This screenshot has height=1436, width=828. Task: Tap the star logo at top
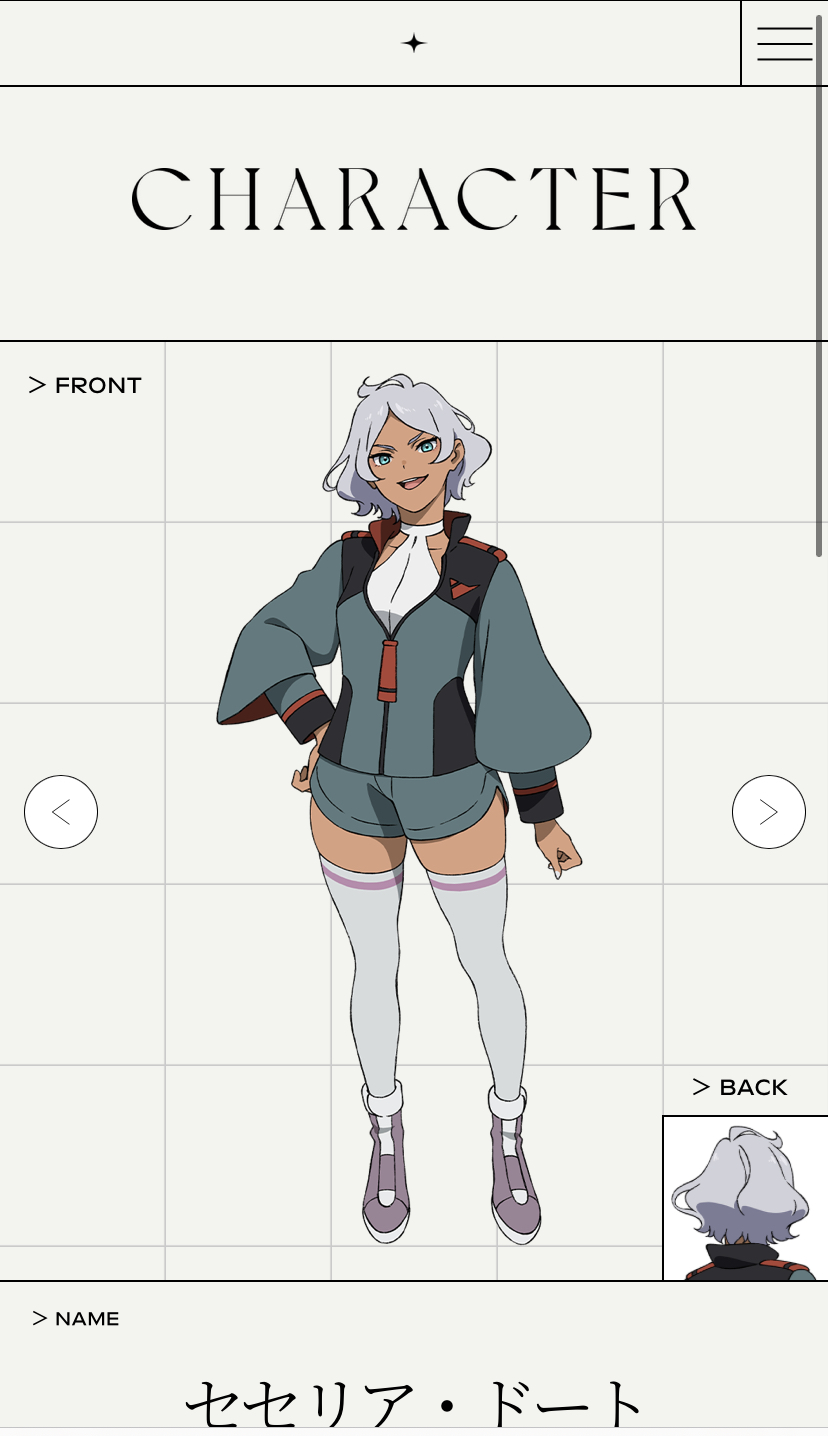(x=414, y=43)
